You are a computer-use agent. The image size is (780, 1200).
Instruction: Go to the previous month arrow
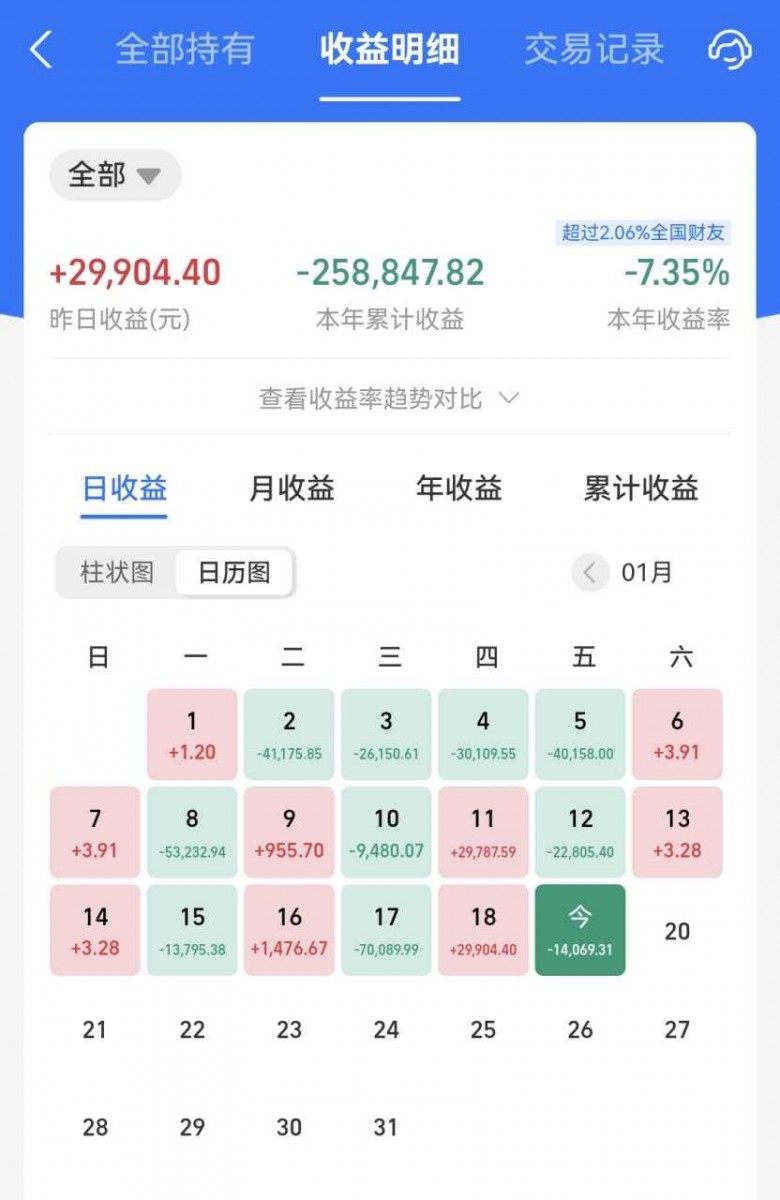coord(590,573)
